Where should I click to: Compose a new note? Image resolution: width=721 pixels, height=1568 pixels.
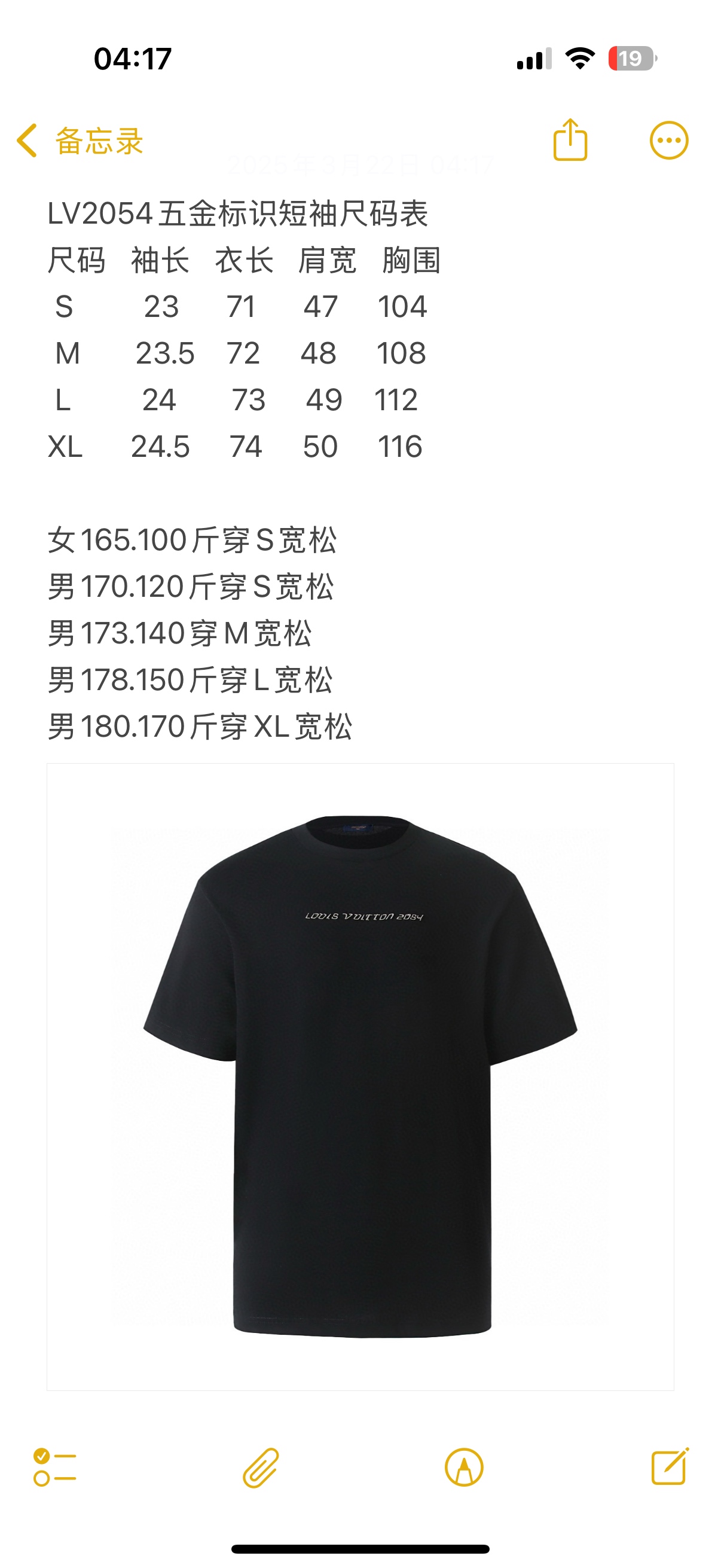pos(669,1468)
